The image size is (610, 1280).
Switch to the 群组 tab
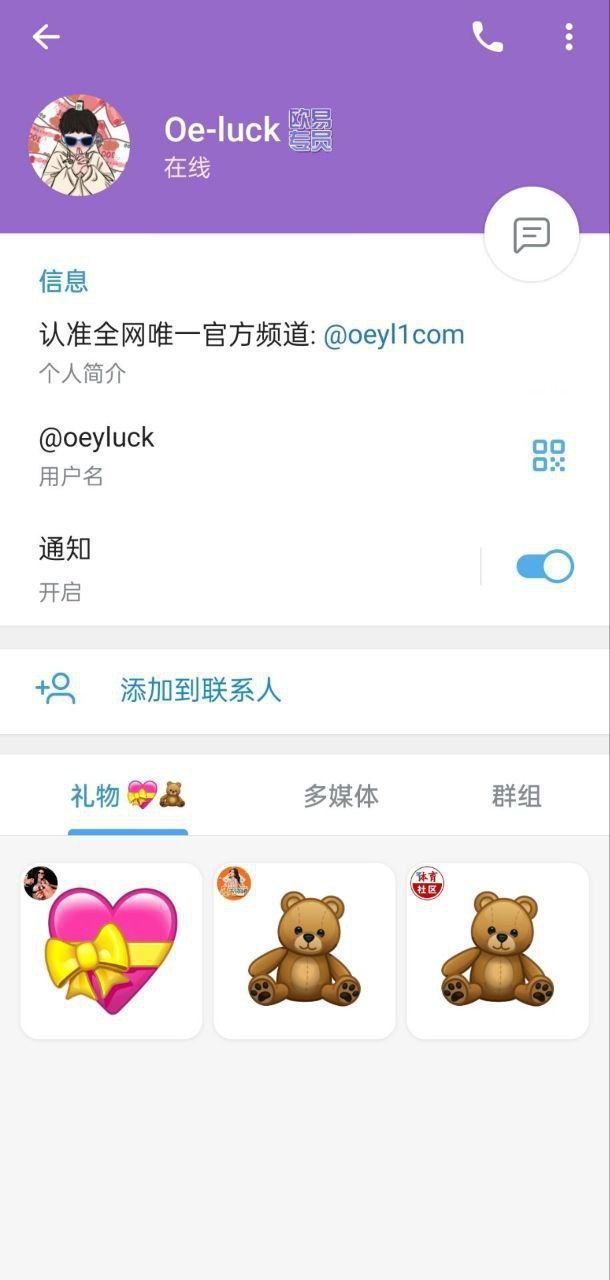(516, 796)
